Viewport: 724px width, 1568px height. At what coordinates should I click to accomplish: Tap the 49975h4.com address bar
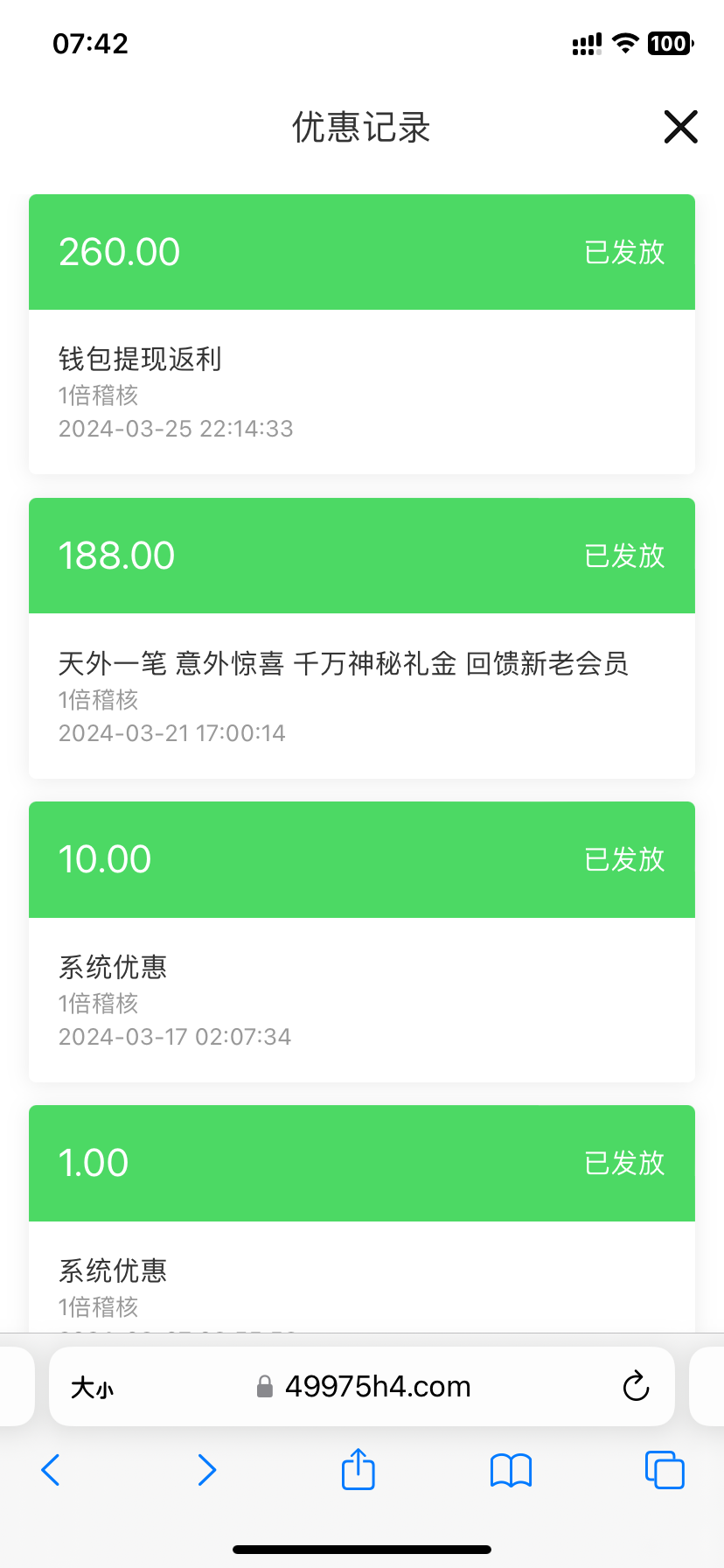point(378,1386)
